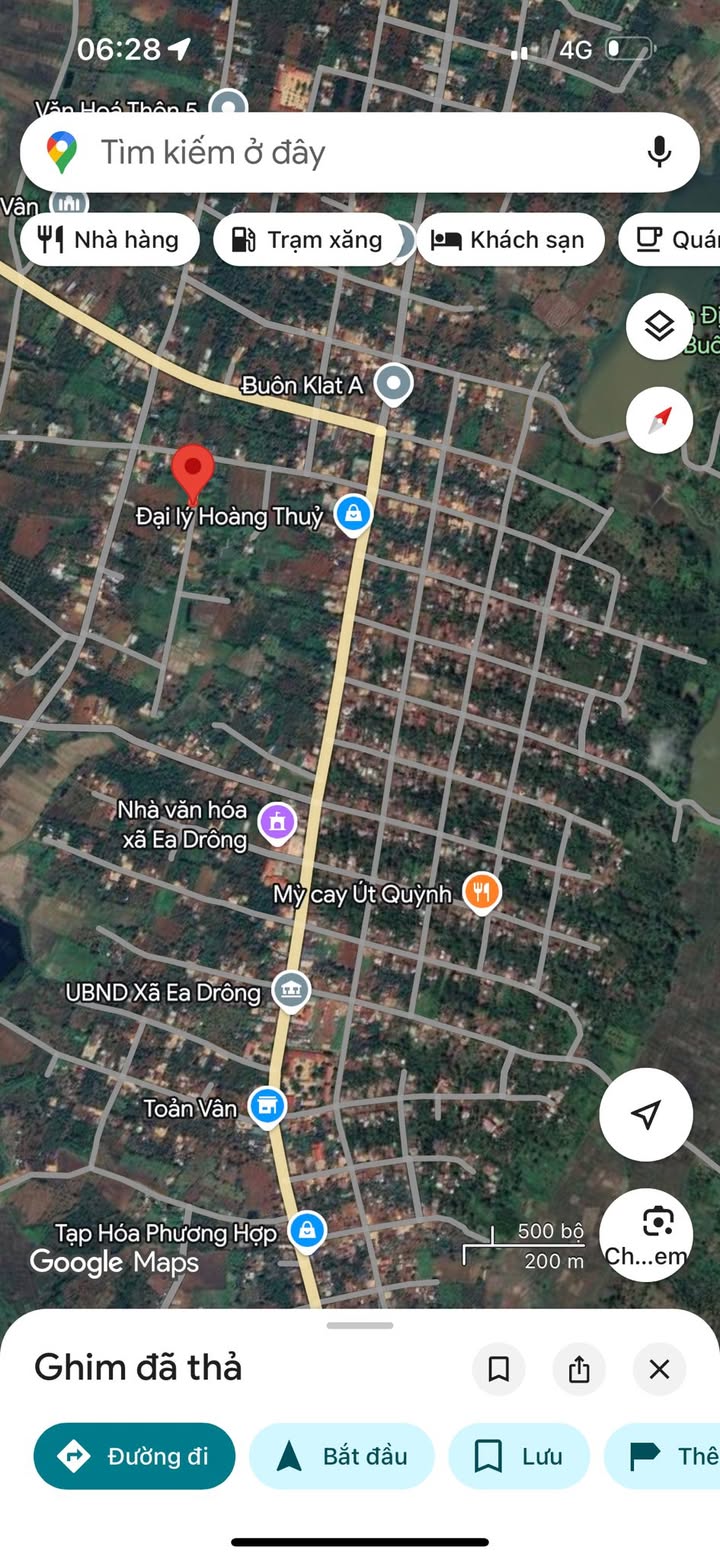Viewport: 720px width, 1560px height.
Task: Center map on my current location
Action: [646, 1114]
